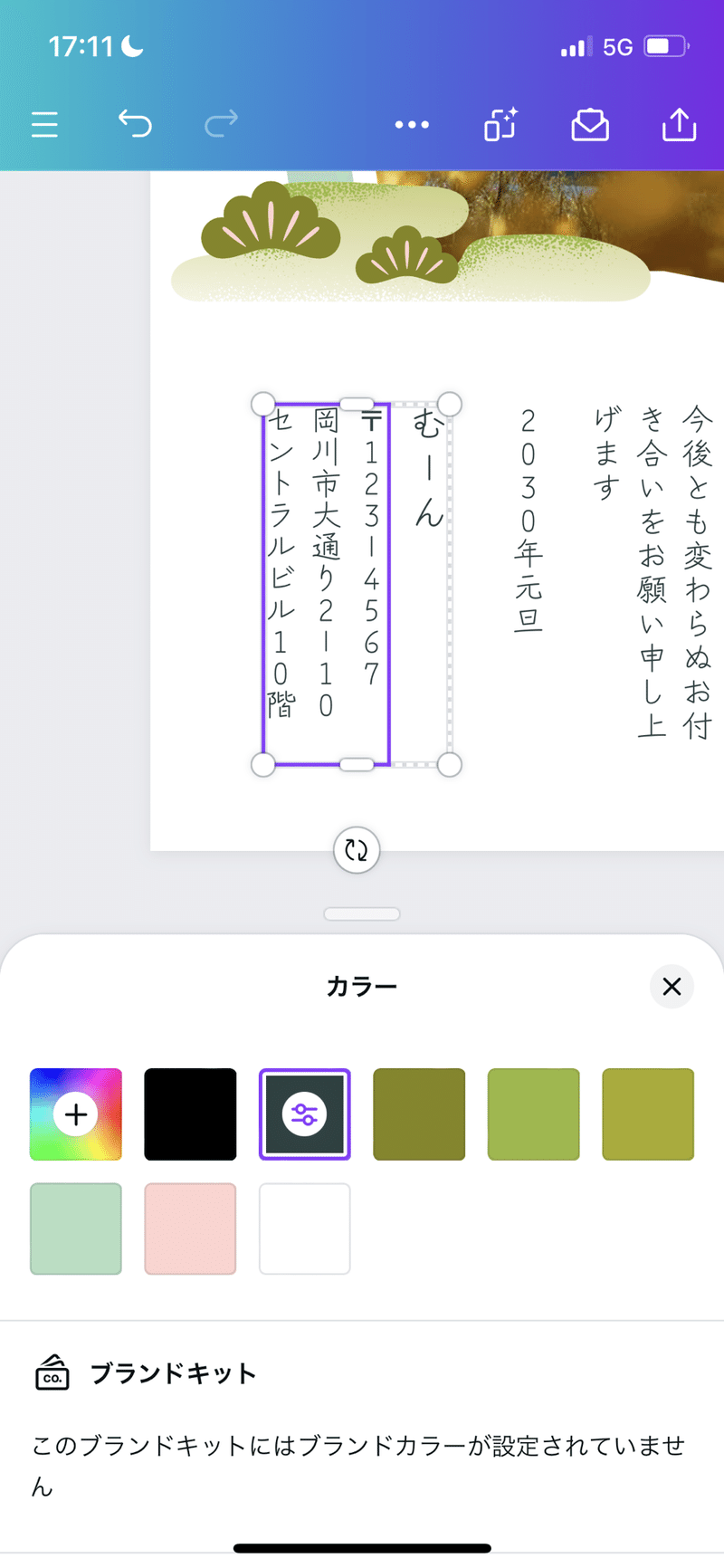Add a new custom color
The image size is (724, 1568).
(x=76, y=1114)
